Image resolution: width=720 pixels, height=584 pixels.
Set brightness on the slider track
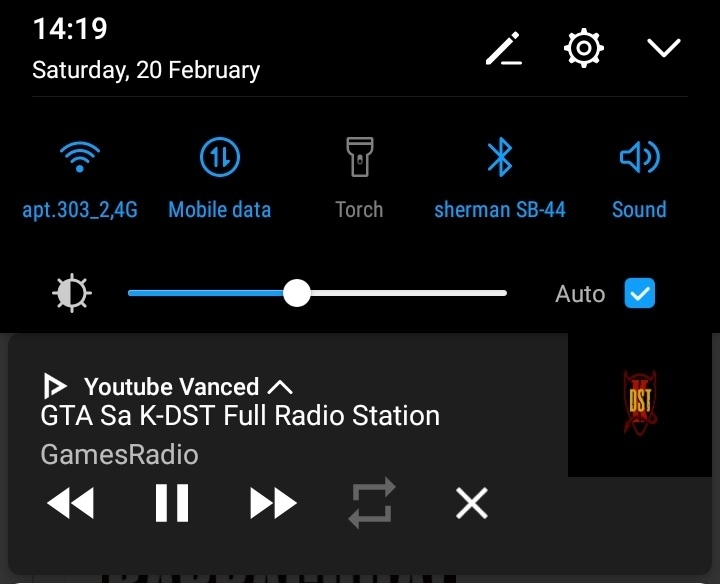coord(400,294)
